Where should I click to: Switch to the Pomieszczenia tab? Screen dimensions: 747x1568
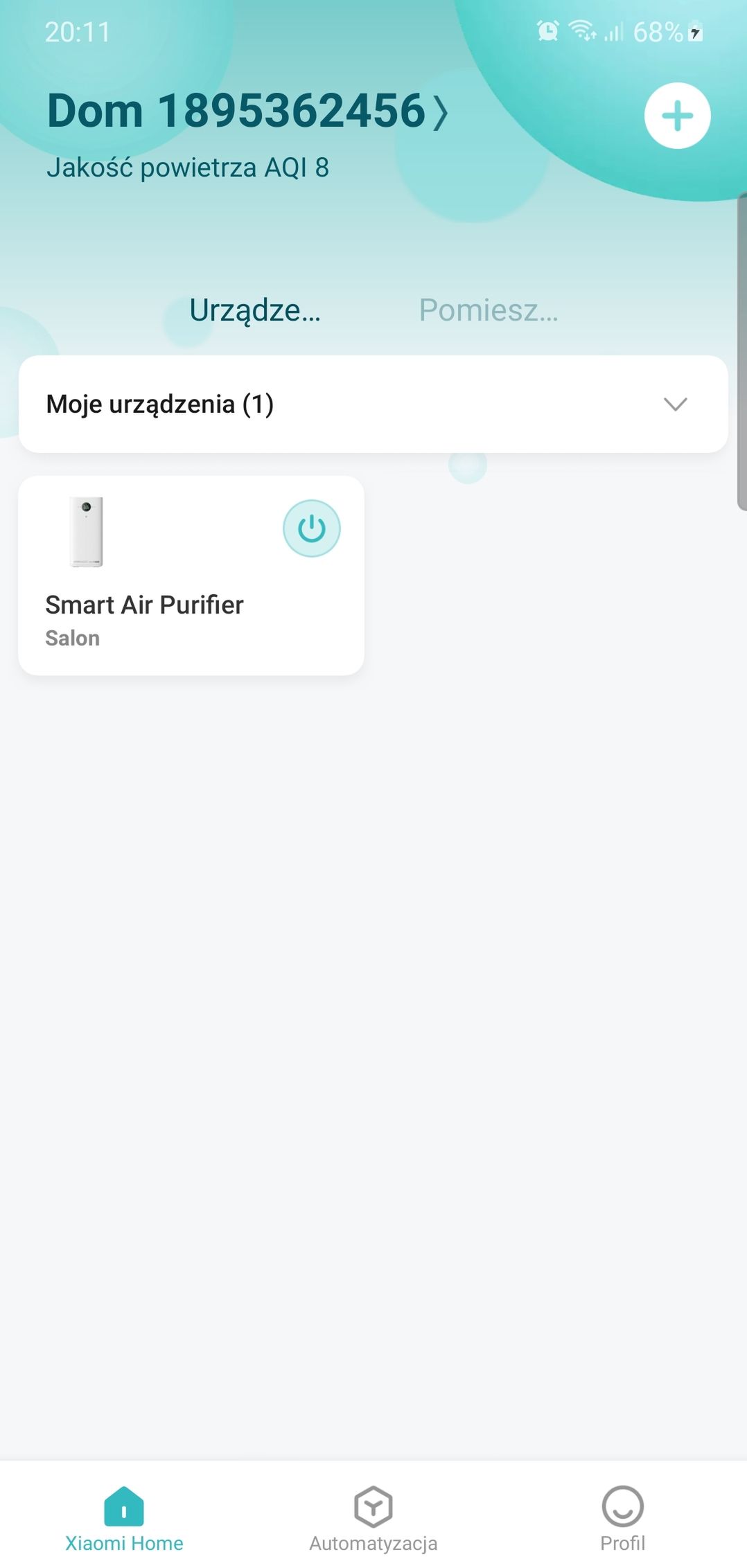(489, 310)
